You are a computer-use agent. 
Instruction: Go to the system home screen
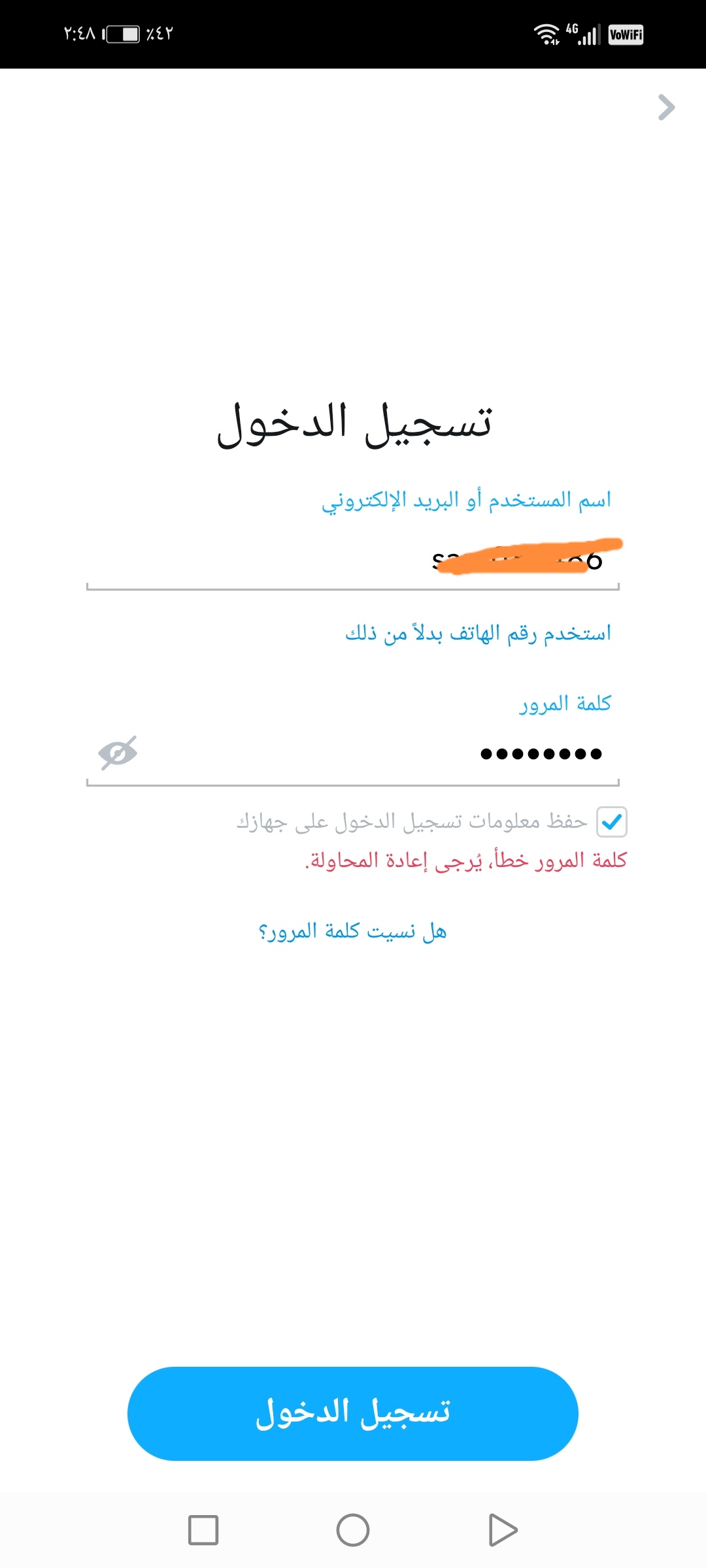tap(353, 1530)
